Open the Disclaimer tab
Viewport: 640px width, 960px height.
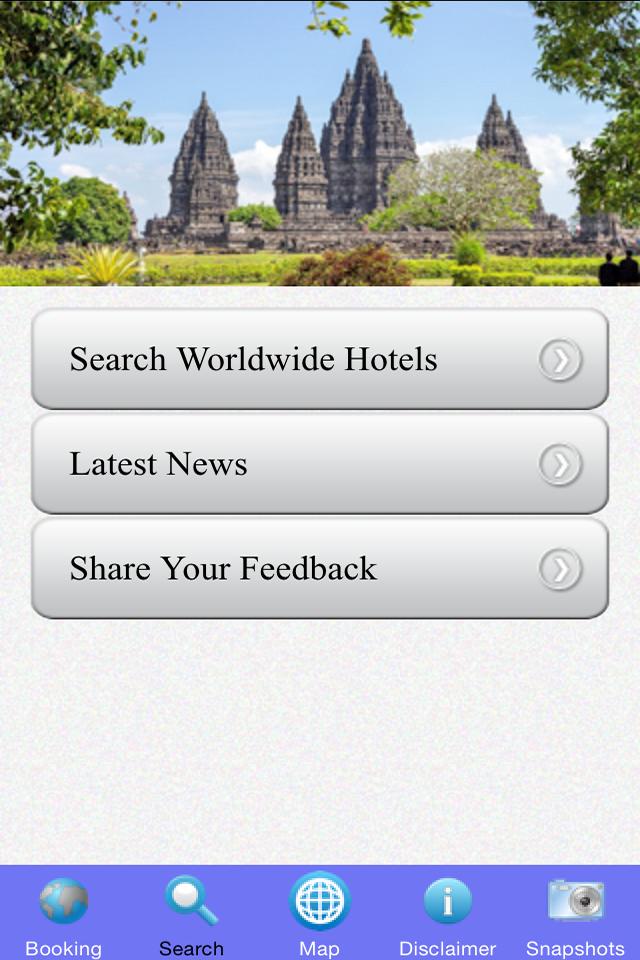(447, 914)
